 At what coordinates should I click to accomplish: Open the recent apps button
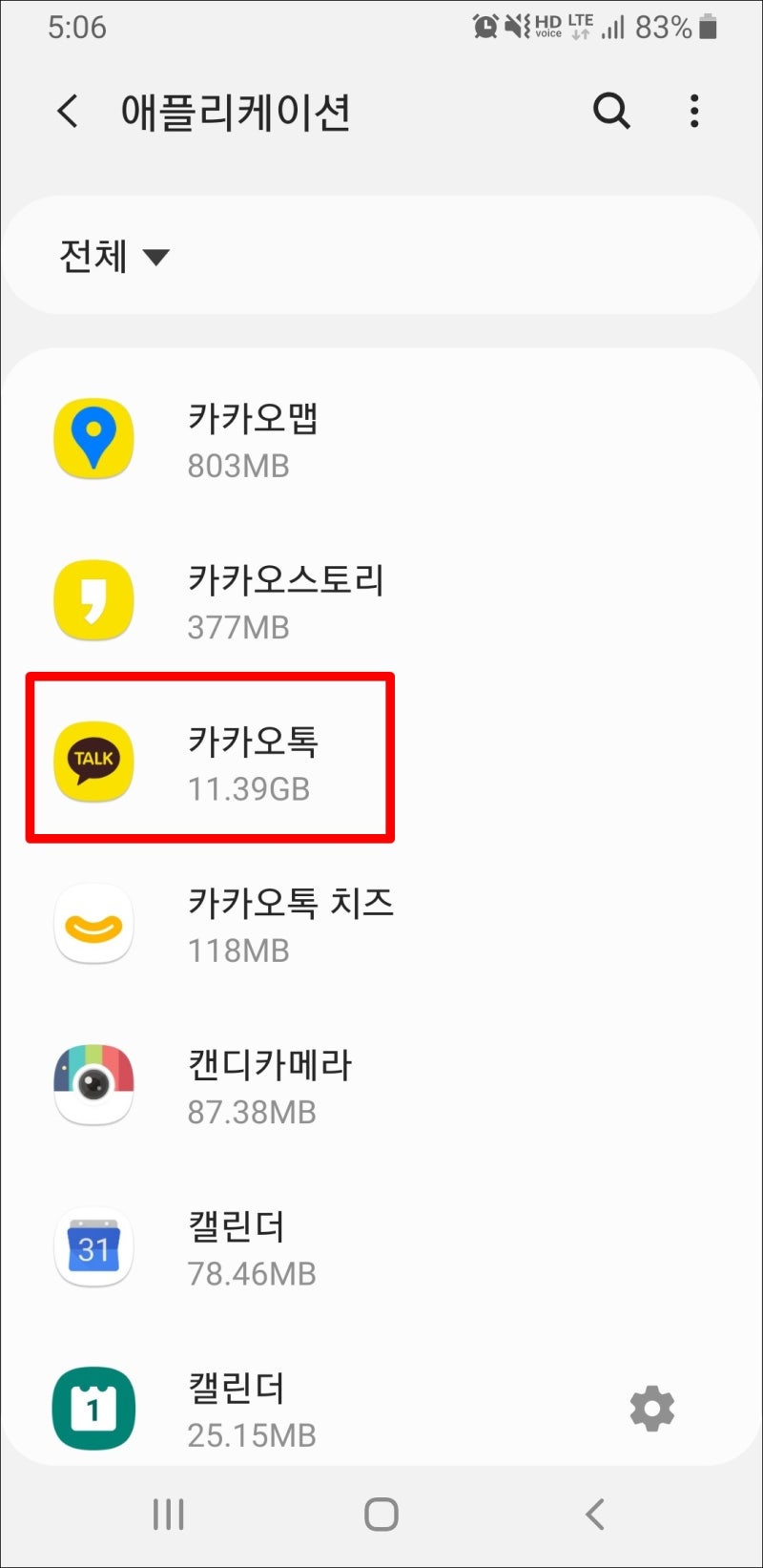coord(169,1514)
